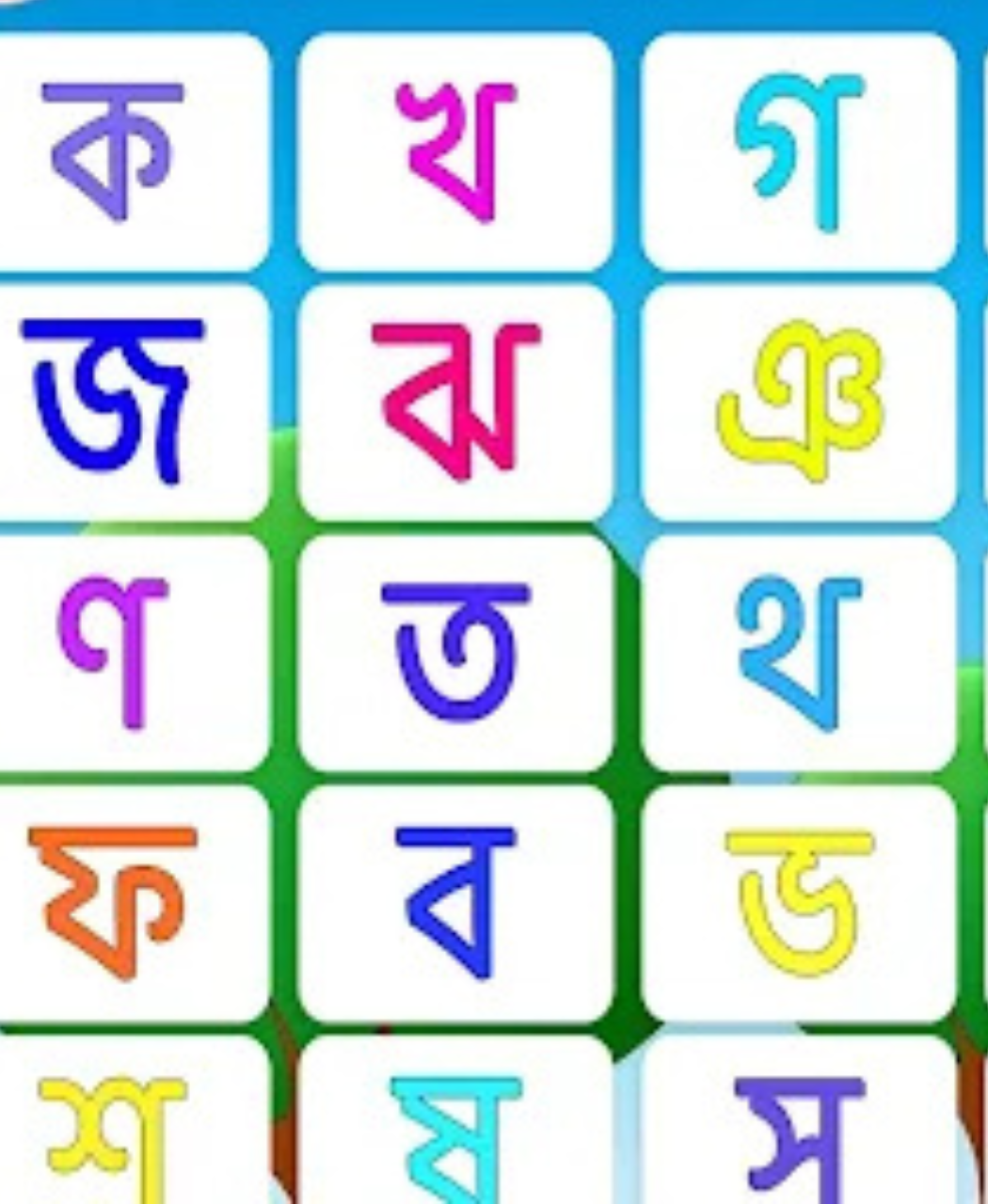
Task: Open the letter থ tile
Action: [798, 653]
